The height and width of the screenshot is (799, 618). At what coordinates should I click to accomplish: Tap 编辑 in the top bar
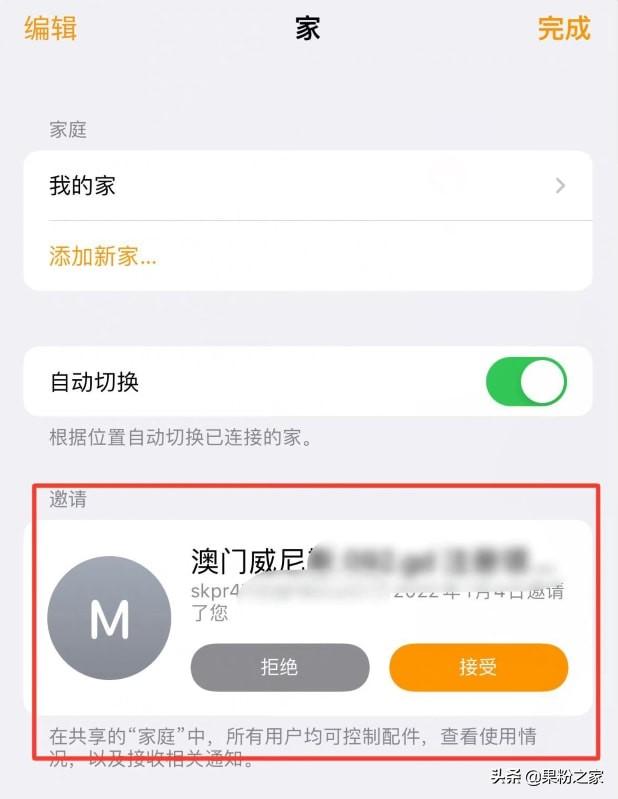50,28
